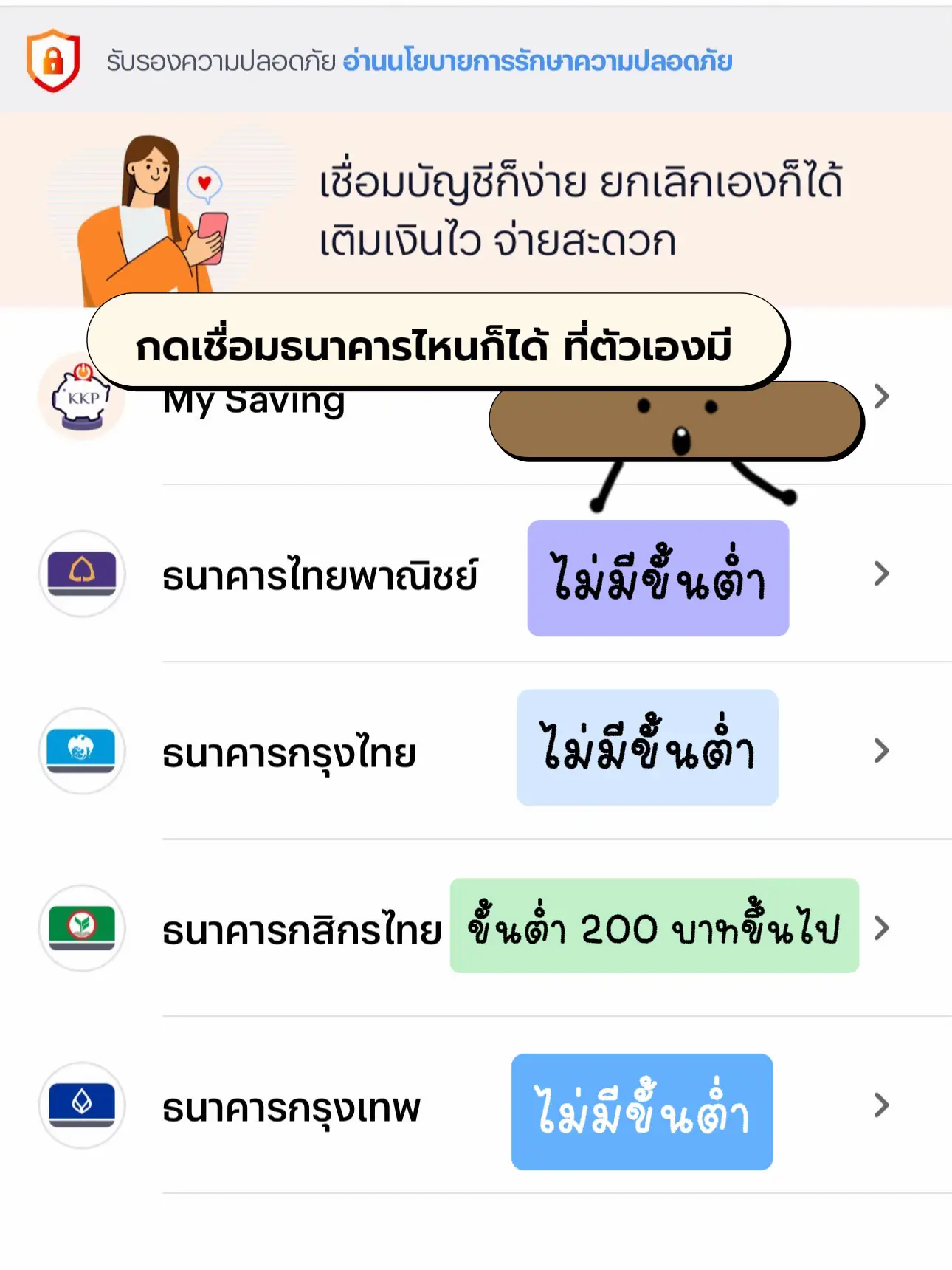This screenshot has height=1270, width=952.
Task: Select the ธนาคารกรุงเทพ navy bank icon
Action: point(81,1106)
